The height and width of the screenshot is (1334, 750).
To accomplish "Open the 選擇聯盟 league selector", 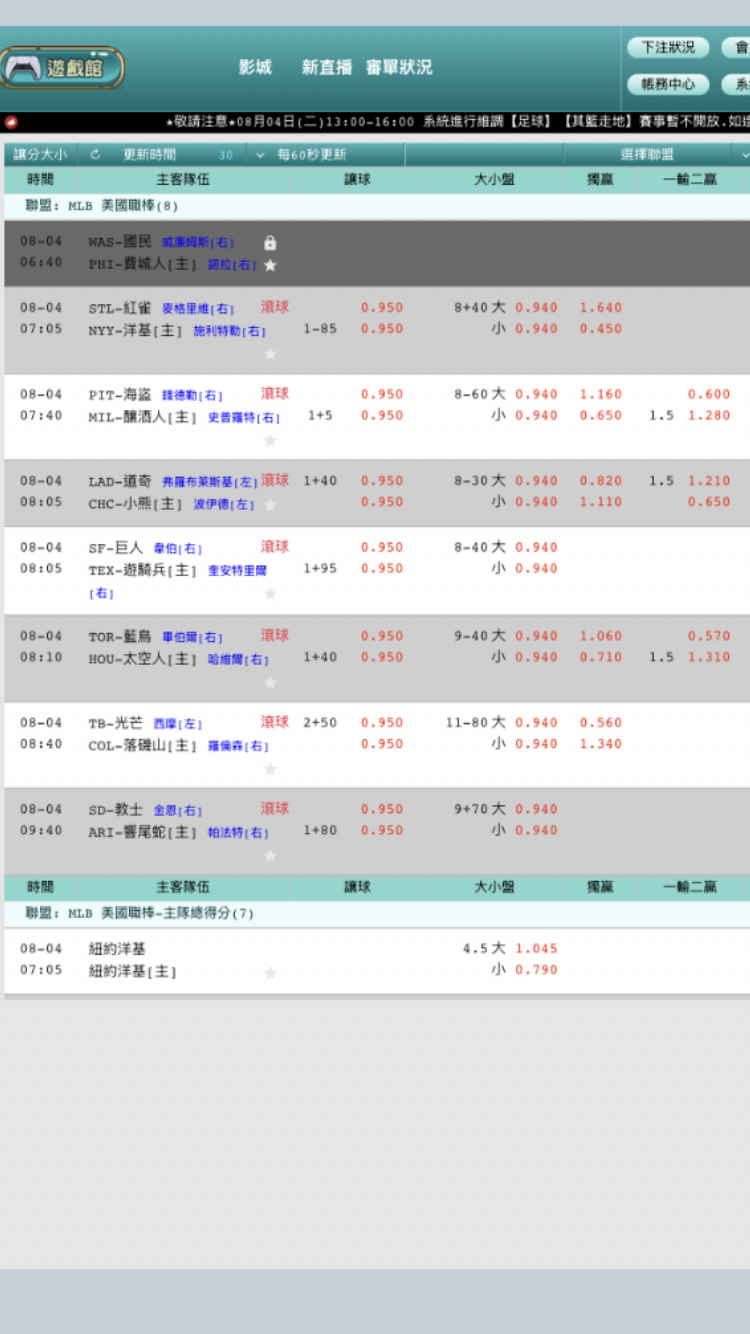I will pos(656,154).
